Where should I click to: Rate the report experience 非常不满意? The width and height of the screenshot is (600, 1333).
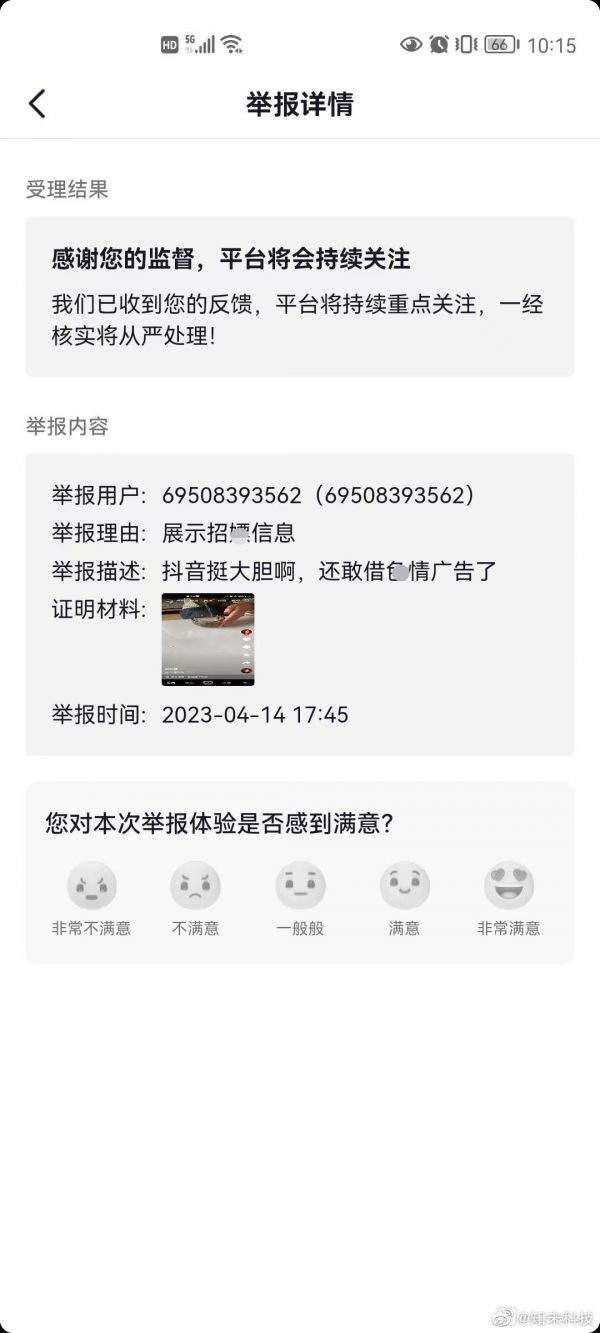pyautogui.click(x=92, y=887)
